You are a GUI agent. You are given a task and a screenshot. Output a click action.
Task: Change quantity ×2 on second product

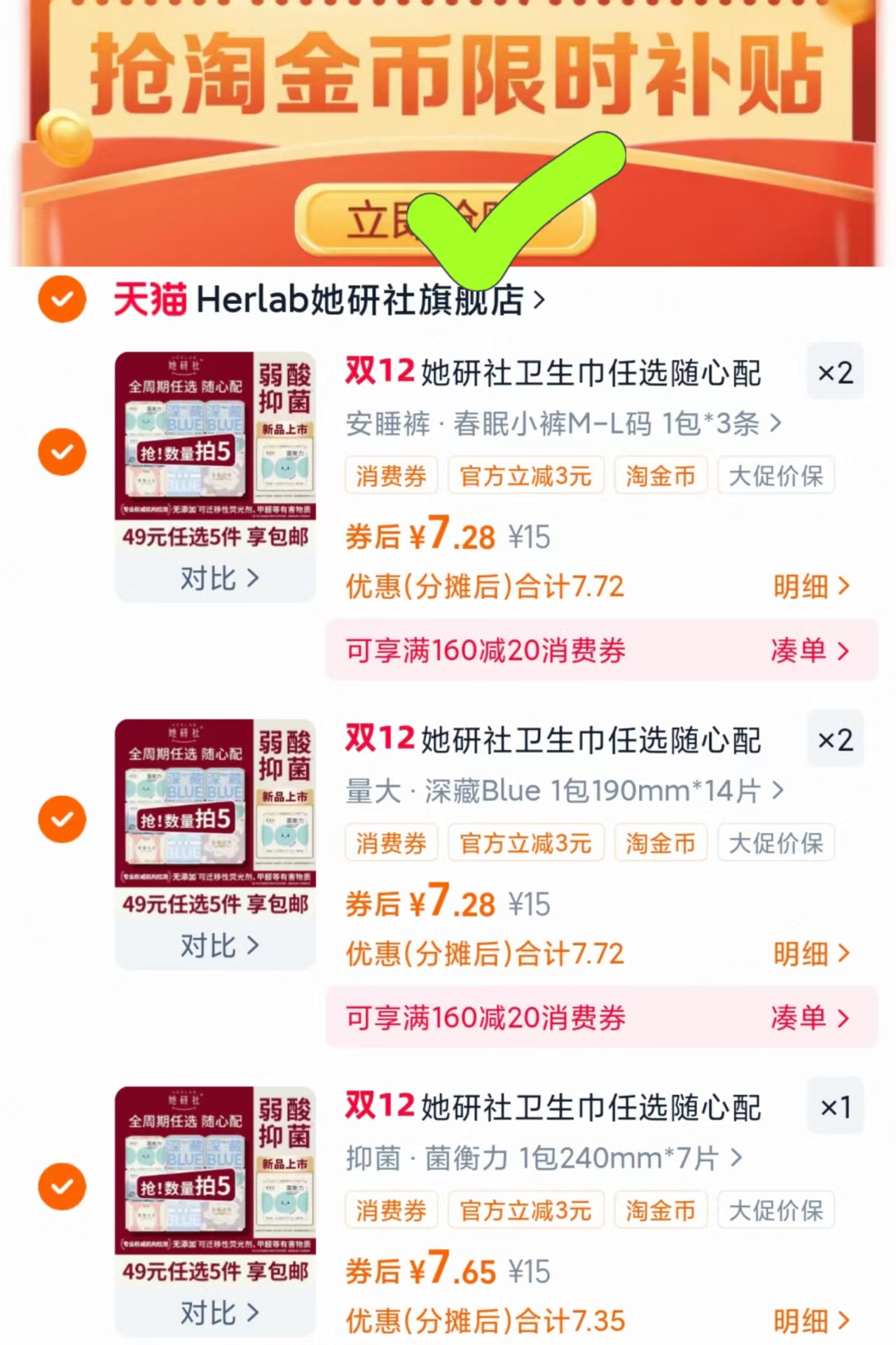click(834, 739)
